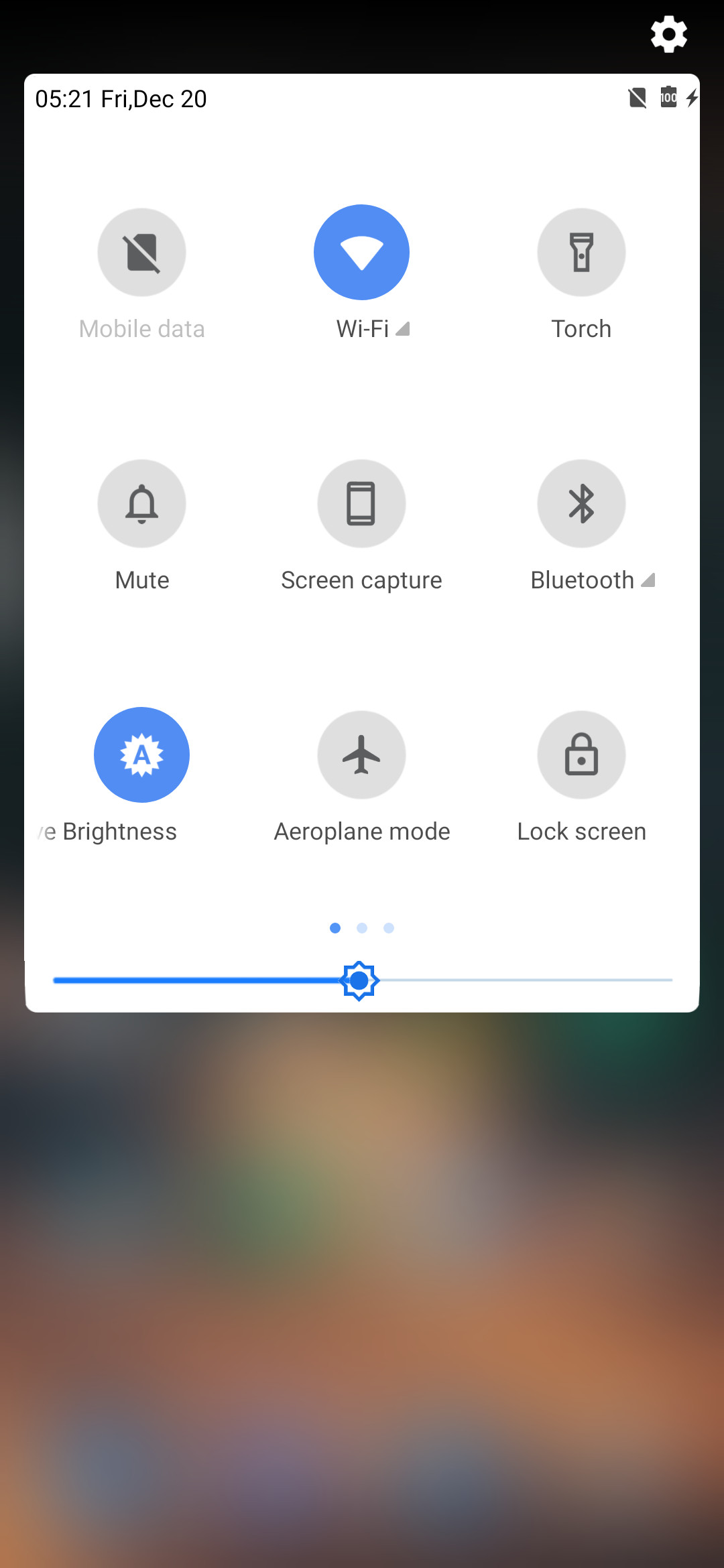
Task: Expand Wi-Fi options arrow
Action: pyautogui.click(x=402, y=329)
